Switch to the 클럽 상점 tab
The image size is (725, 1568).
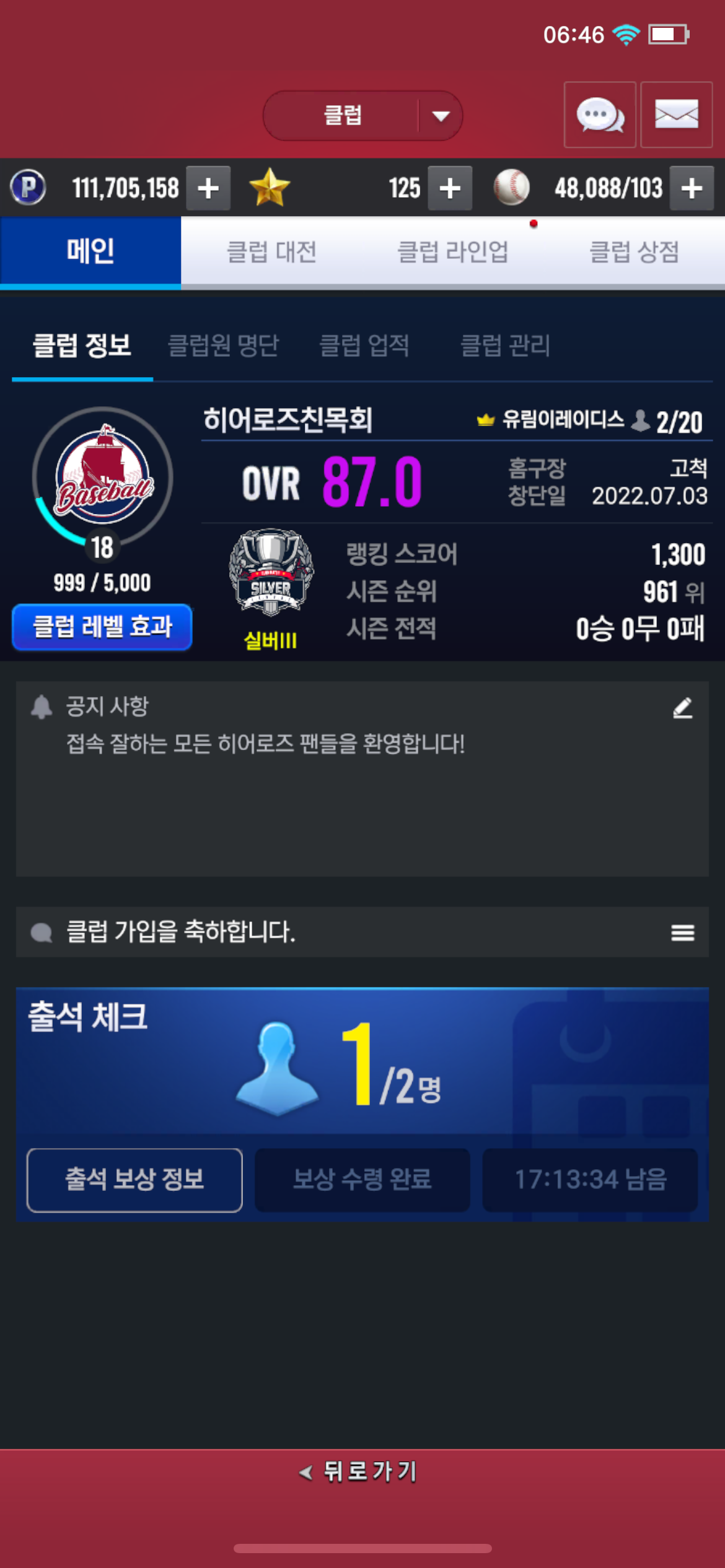click(x=634, y=251)
